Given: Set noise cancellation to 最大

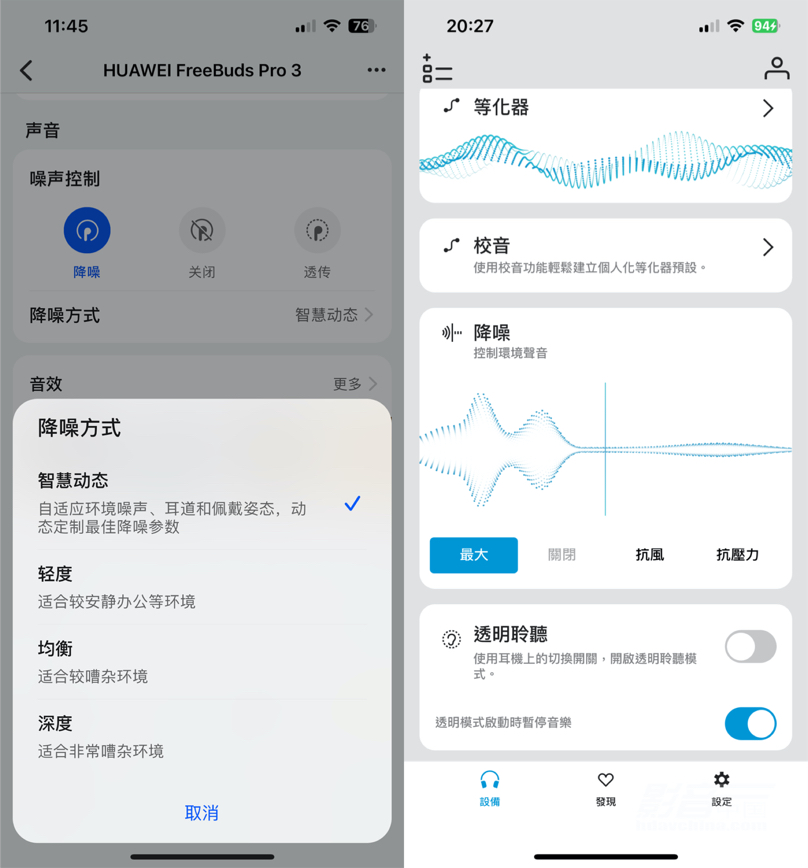Looking at the screenshot, I should click(x=474, y=555).
